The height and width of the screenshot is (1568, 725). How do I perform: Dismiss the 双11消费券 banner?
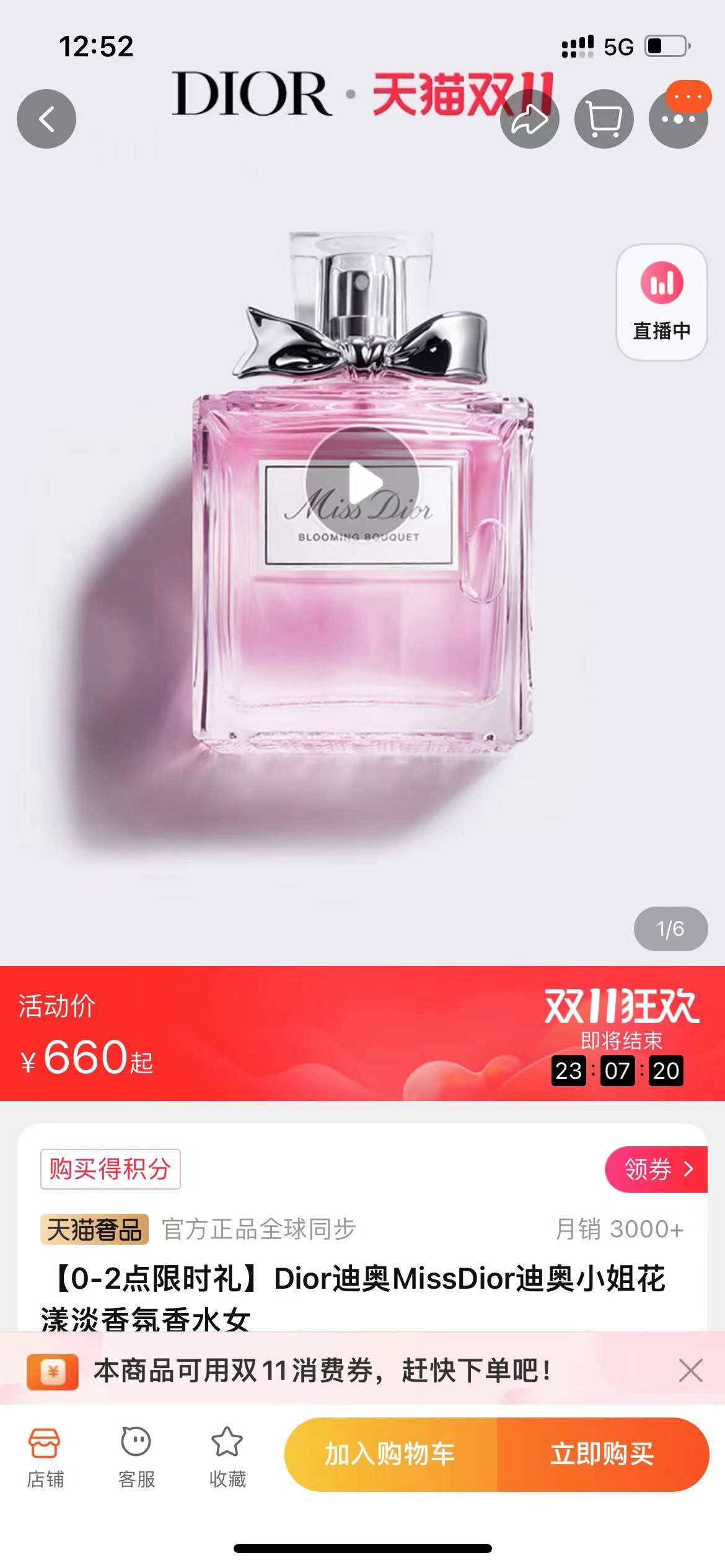[690, 1370]
